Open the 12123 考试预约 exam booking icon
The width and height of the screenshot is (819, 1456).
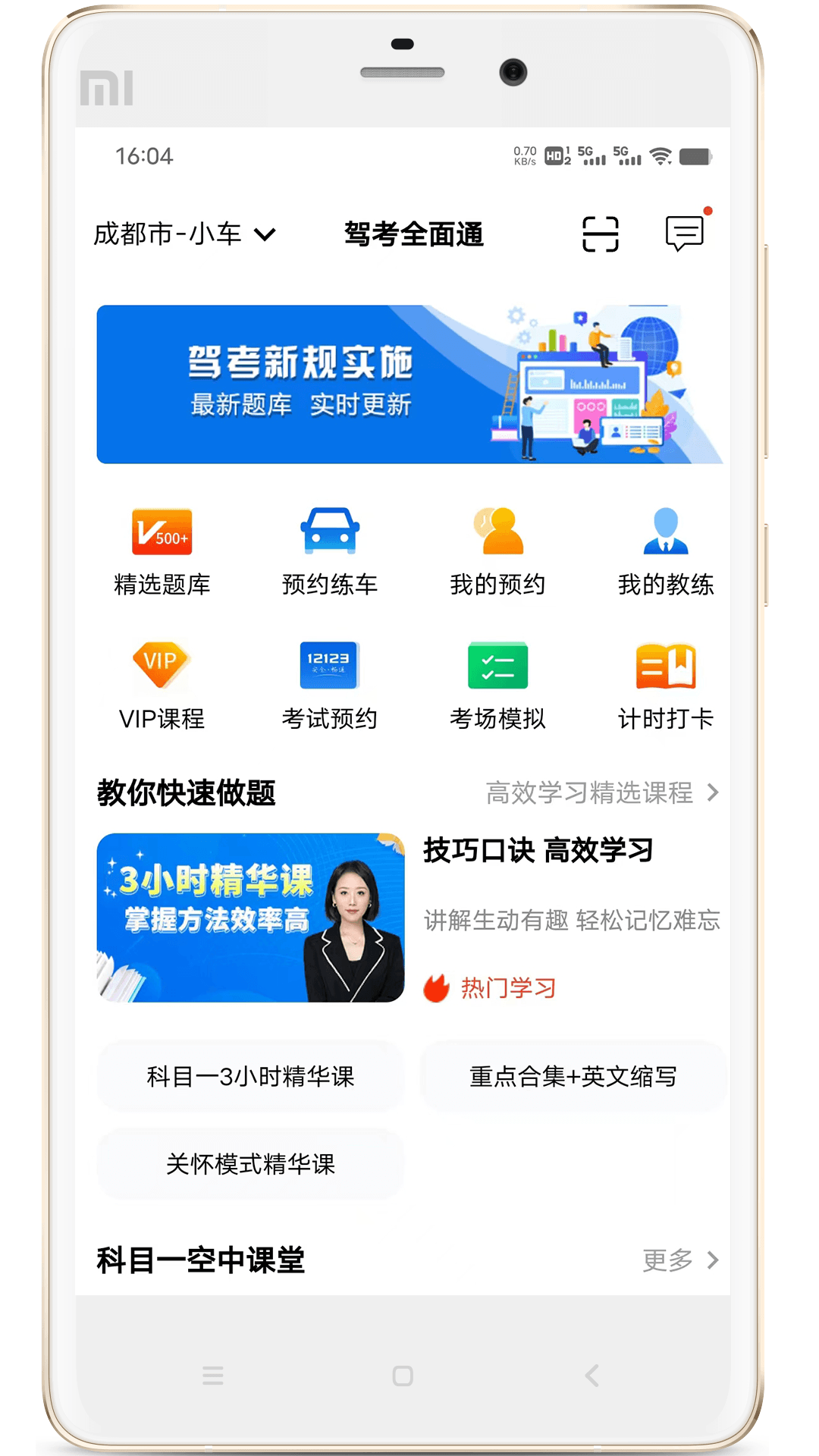[x=330, y=682]
